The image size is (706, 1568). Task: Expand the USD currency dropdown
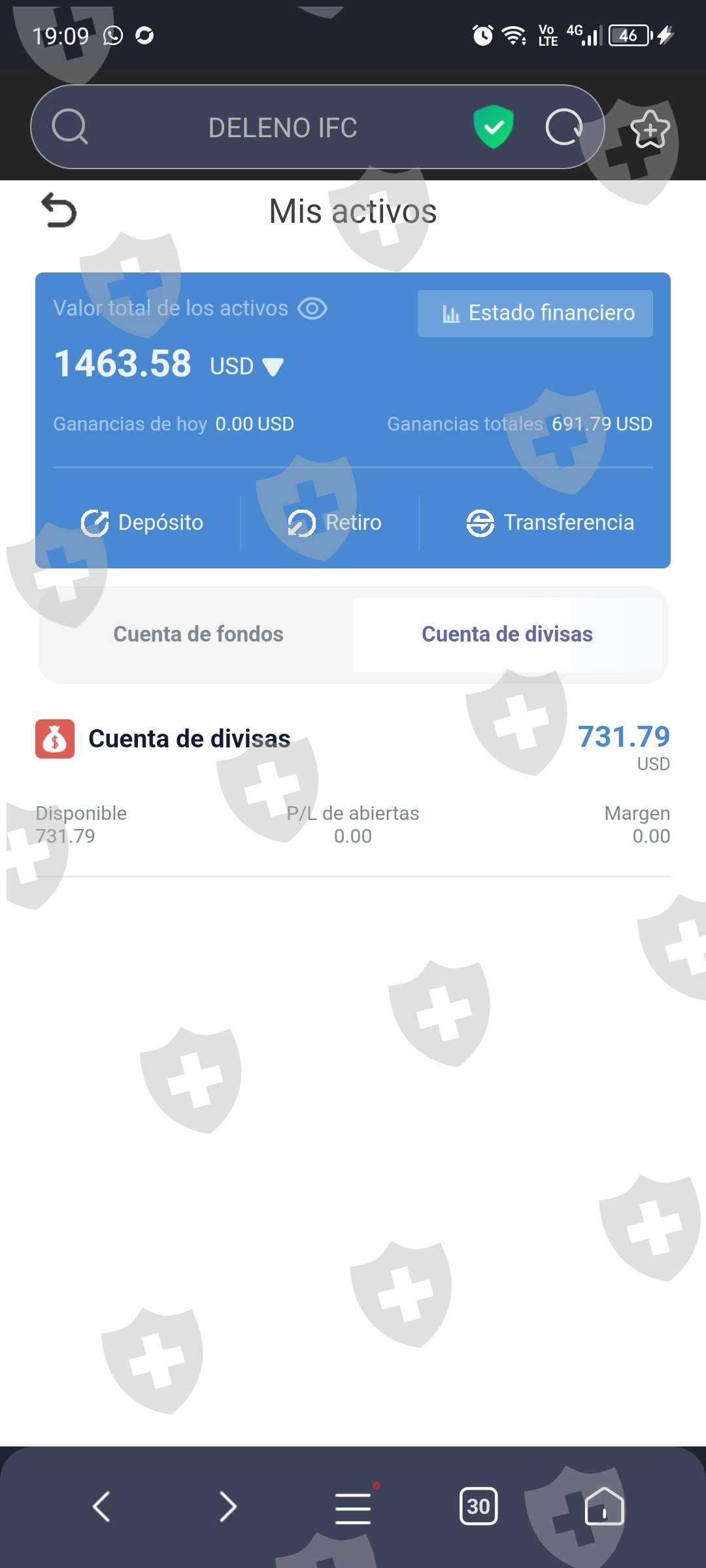246,367
